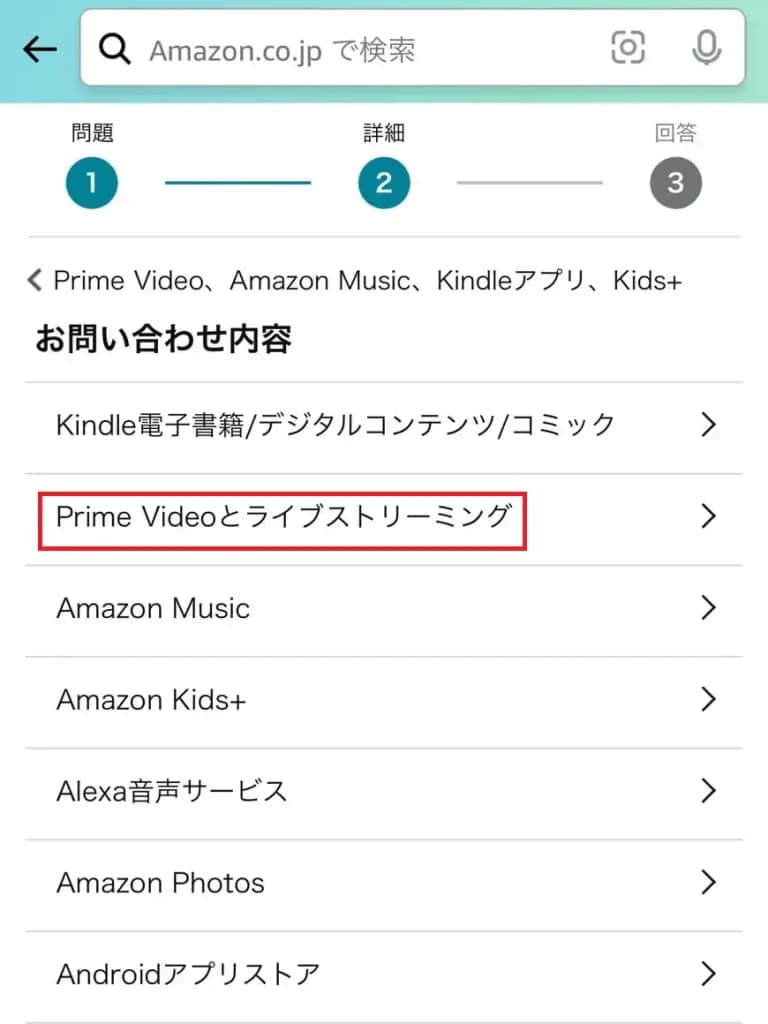
Task: Open the Amazon Kids+ option
Action: (384, 700)
